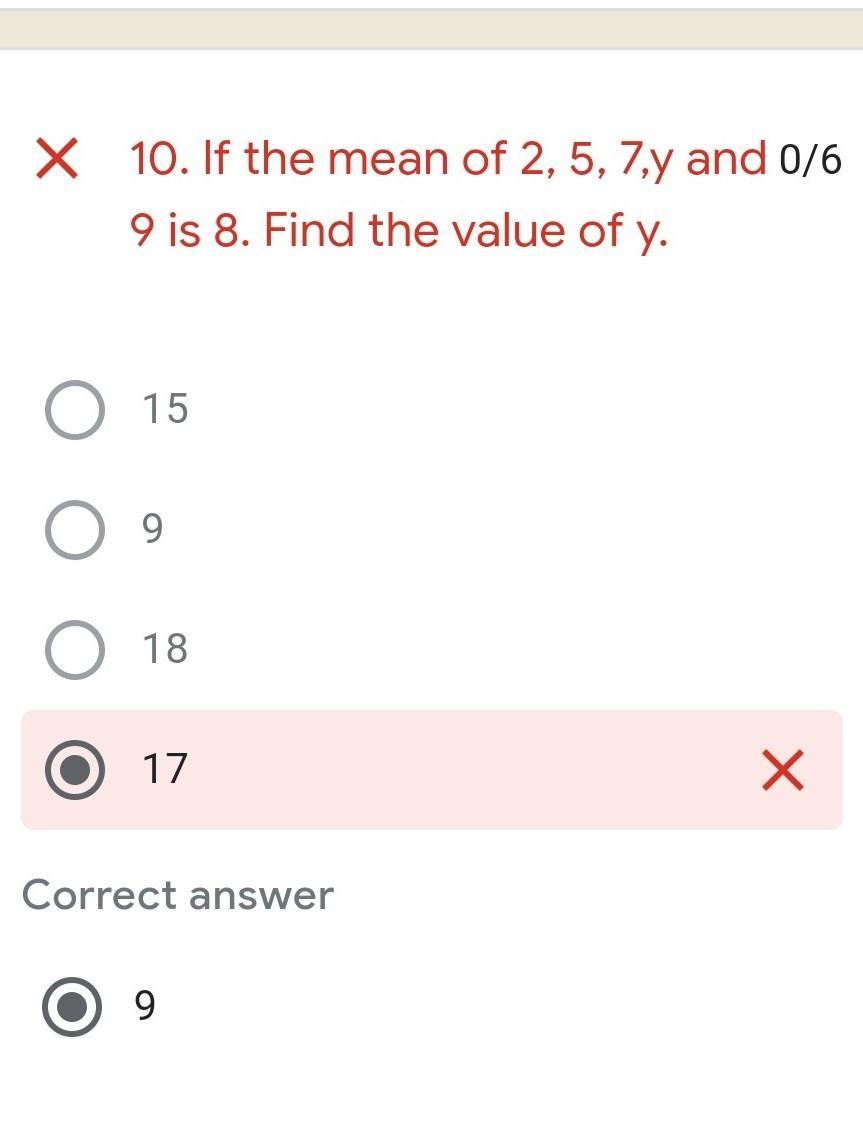Image resolution: width=863 pixels, height=1134 pixels.
Task: Select the radio option 15
Action: tap(75, 409)
